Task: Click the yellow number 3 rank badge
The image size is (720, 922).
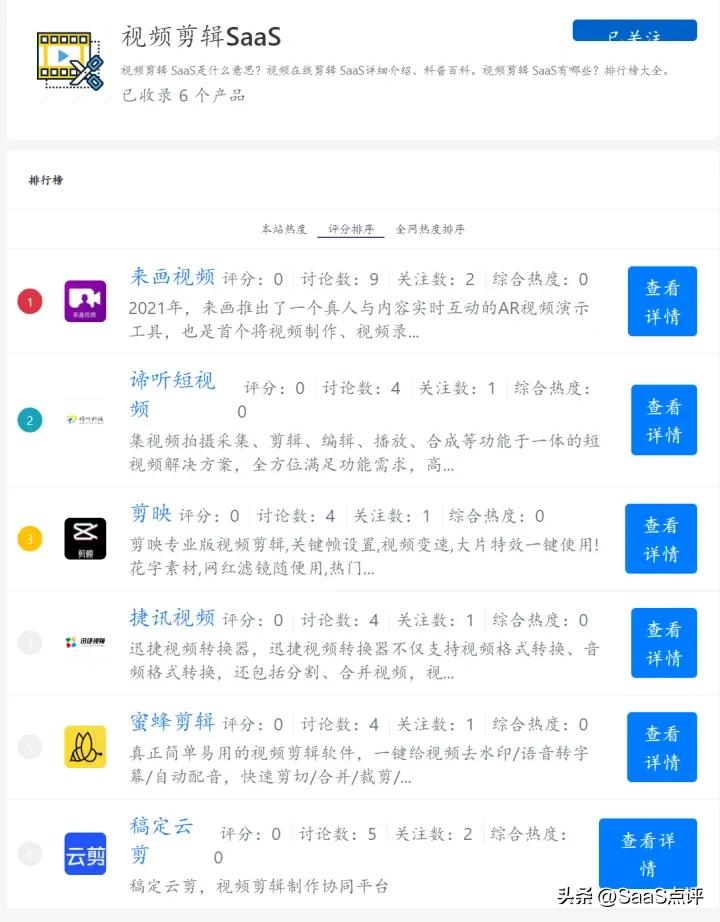Action: click(29, 538)
